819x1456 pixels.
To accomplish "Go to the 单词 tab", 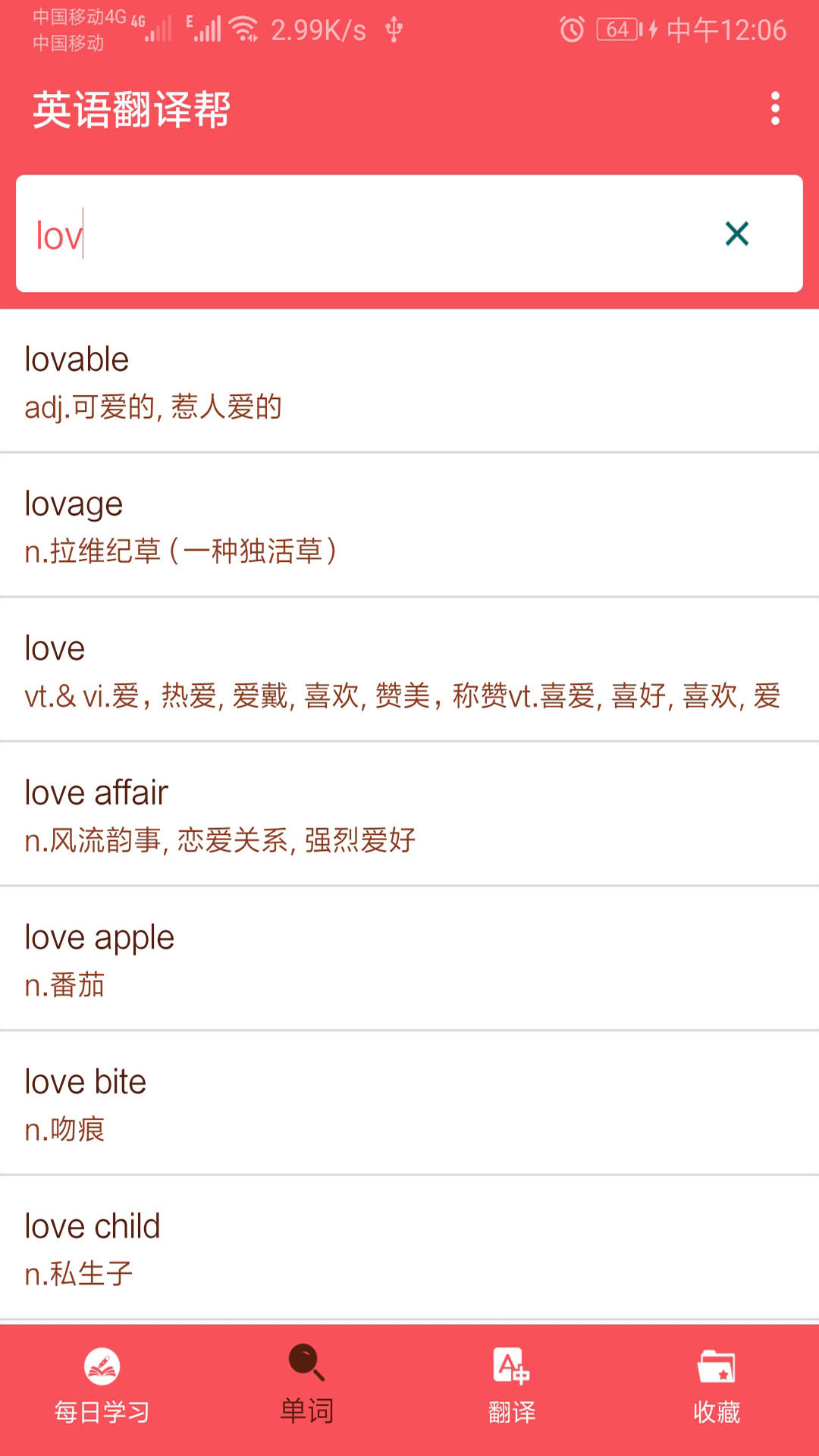I will (x=307, y=1389).
